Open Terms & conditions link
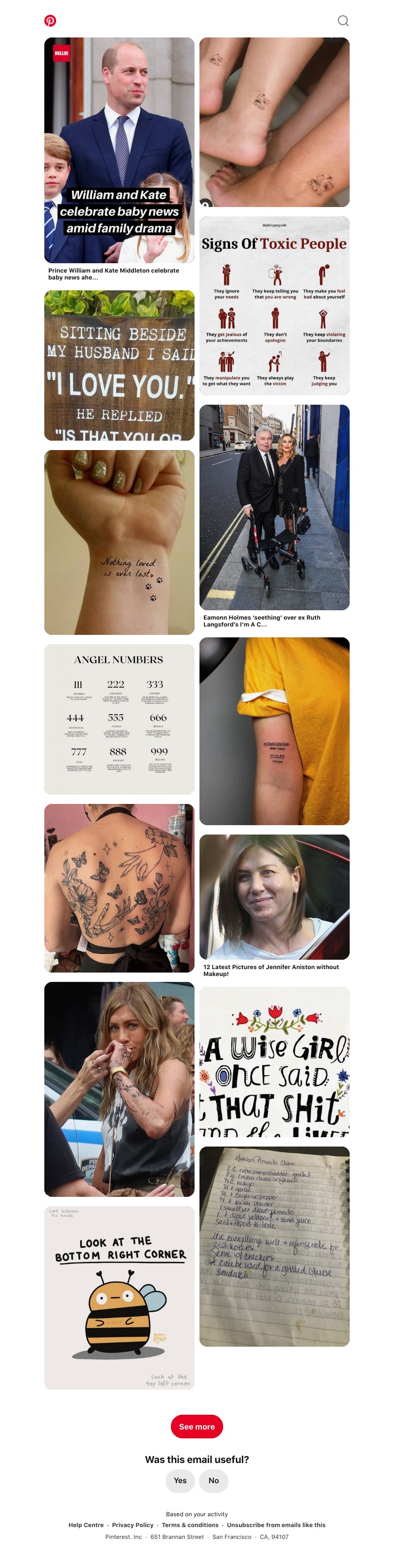This screenshot has width=394, height=1568. pyautogui.click(x=190, y=1525)
